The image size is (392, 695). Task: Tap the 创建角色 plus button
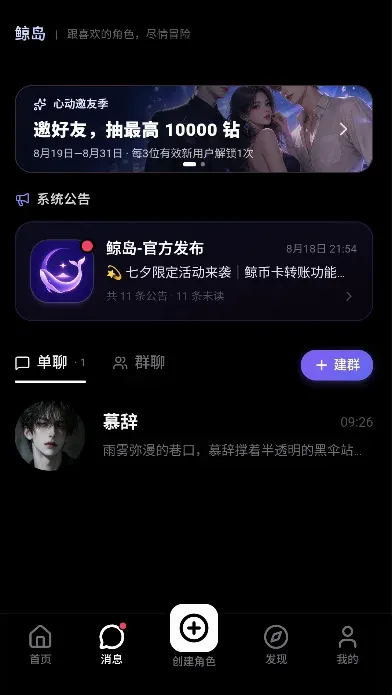pos(194,628)
